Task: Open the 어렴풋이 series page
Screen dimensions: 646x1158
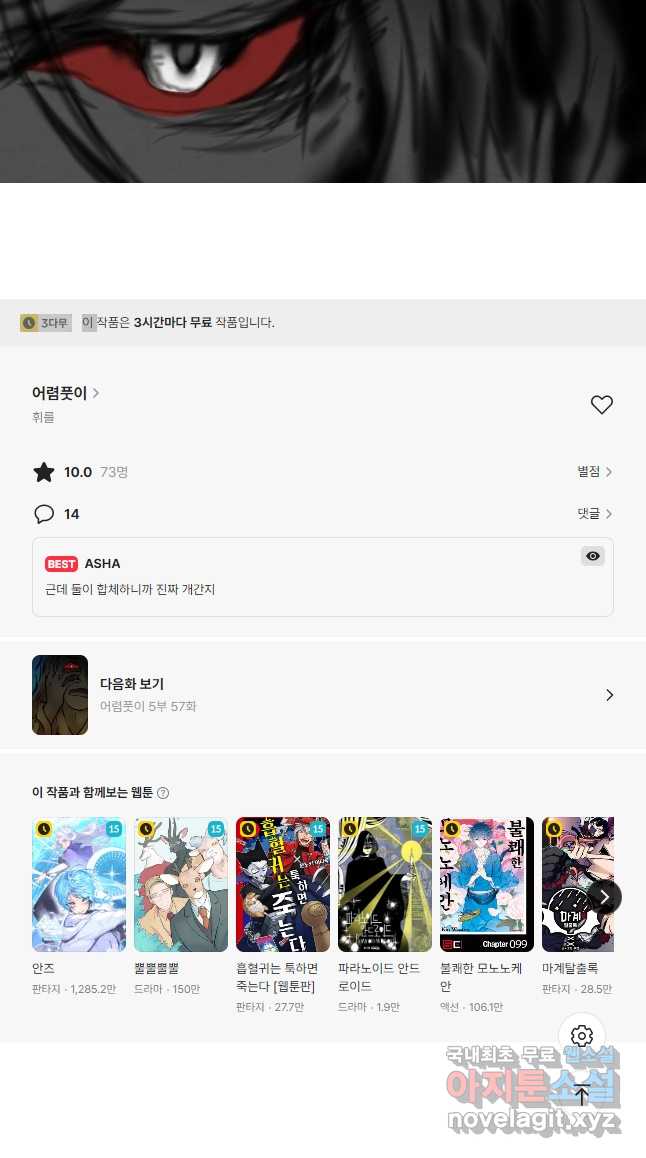Action: tap(65, 393)
